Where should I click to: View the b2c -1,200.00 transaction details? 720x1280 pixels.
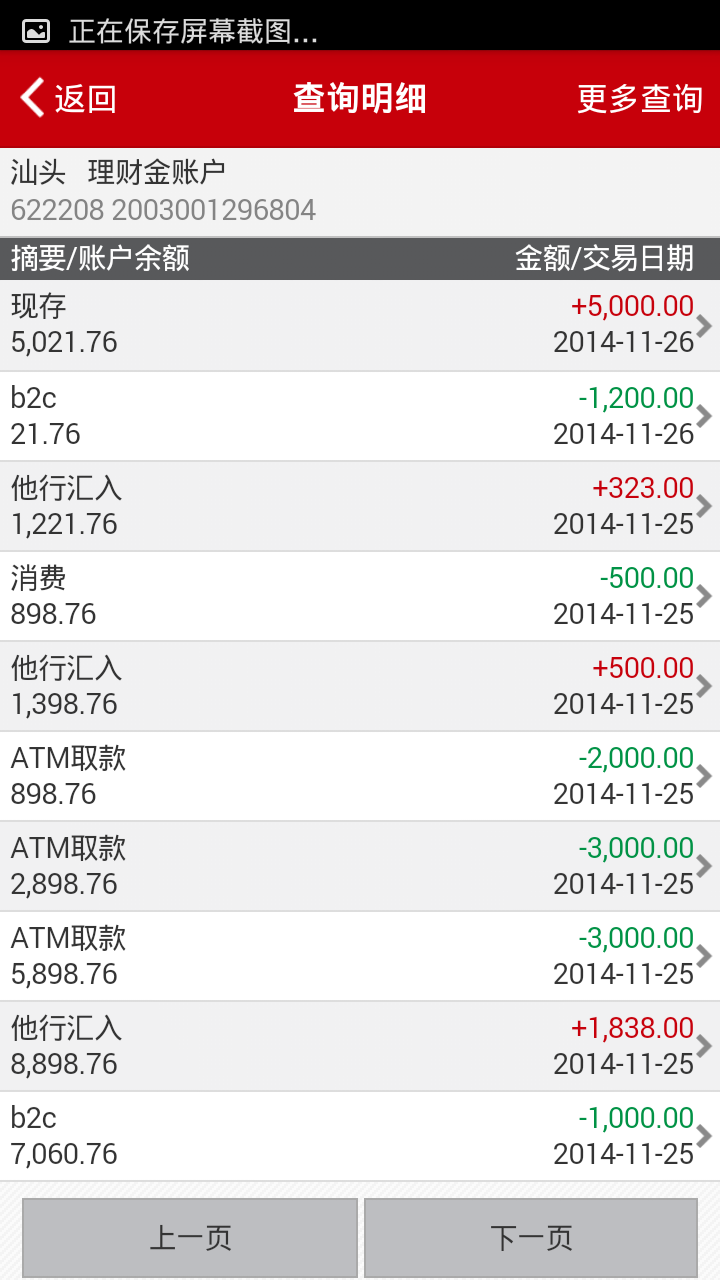click(x=360, y=416)
